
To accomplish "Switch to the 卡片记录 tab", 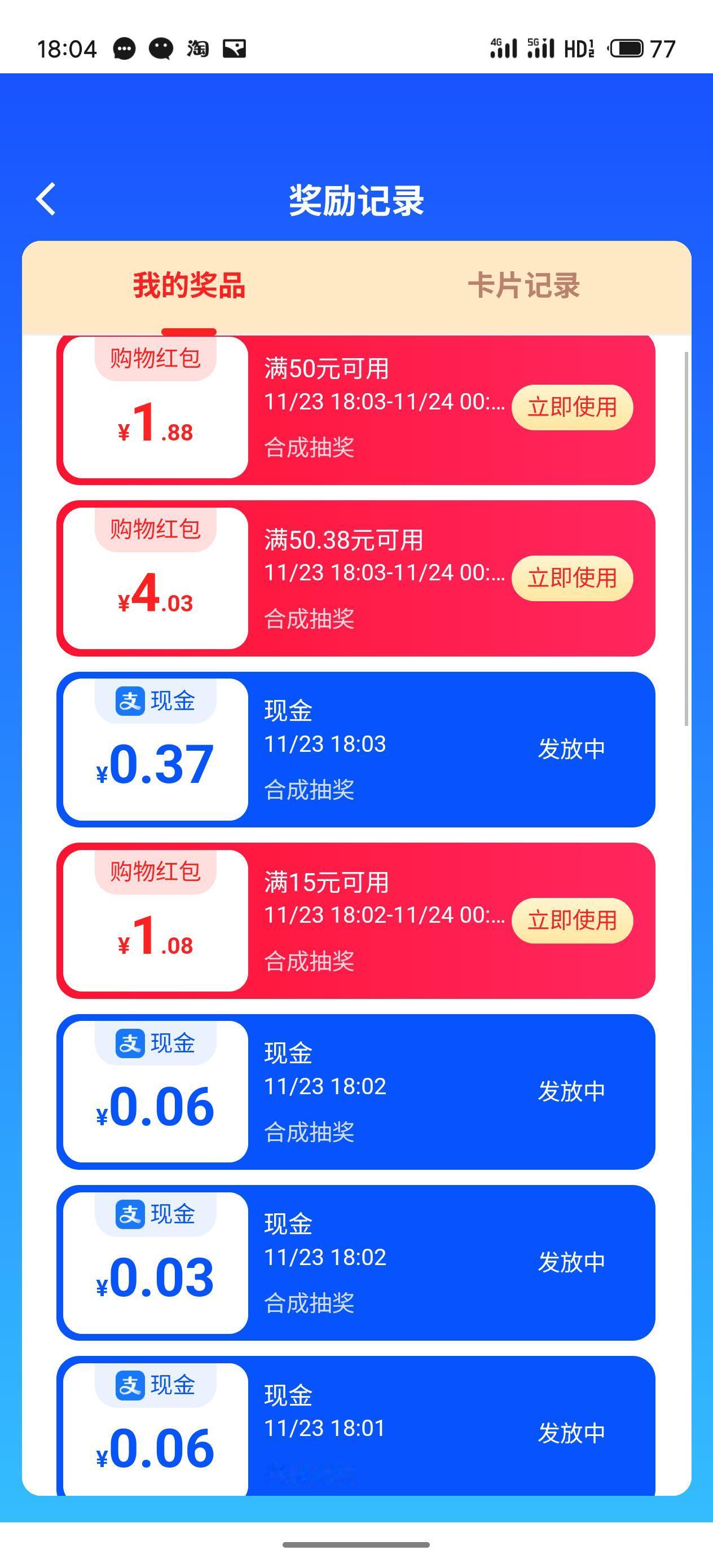I will click(x=523, y=286).
